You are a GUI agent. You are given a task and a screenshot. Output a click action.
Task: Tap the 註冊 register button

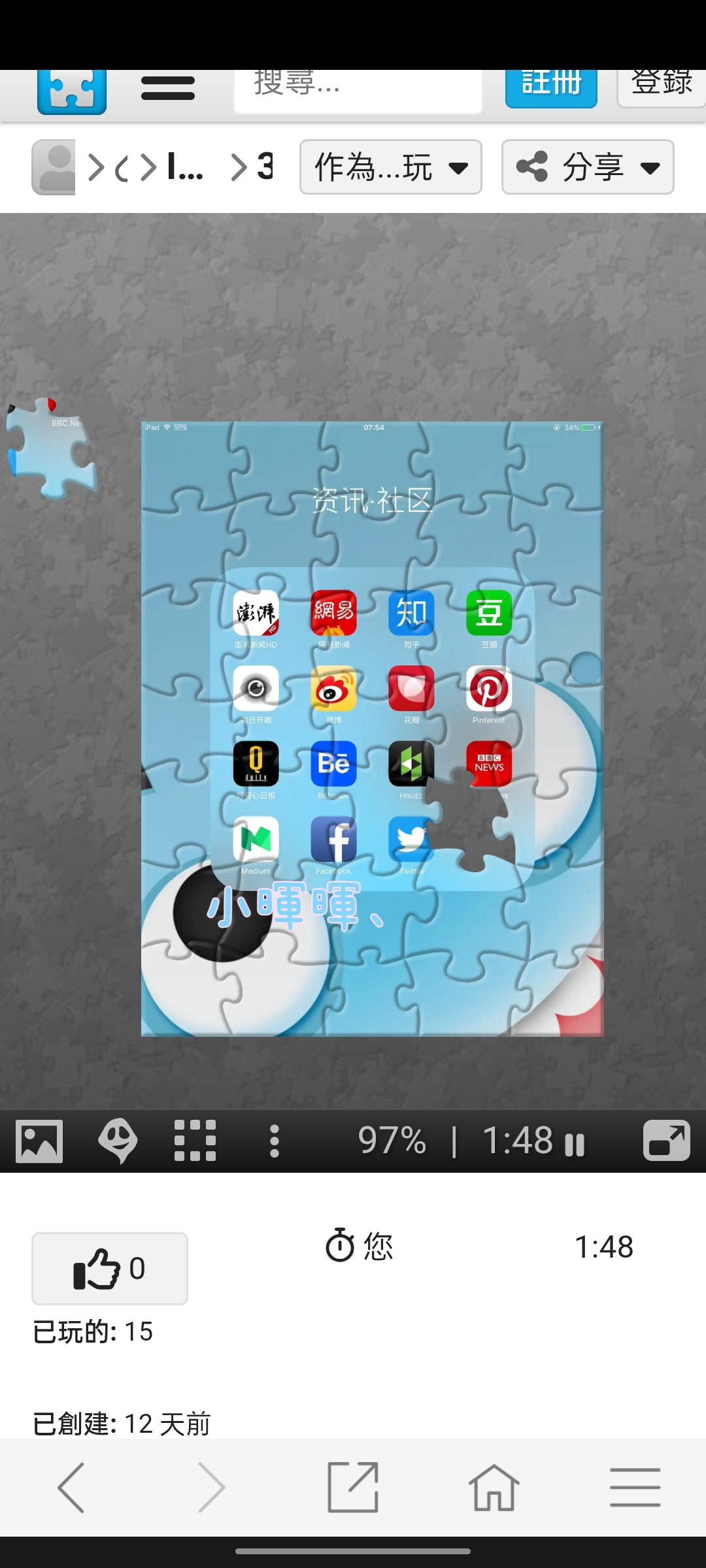[x=551, y=88]
